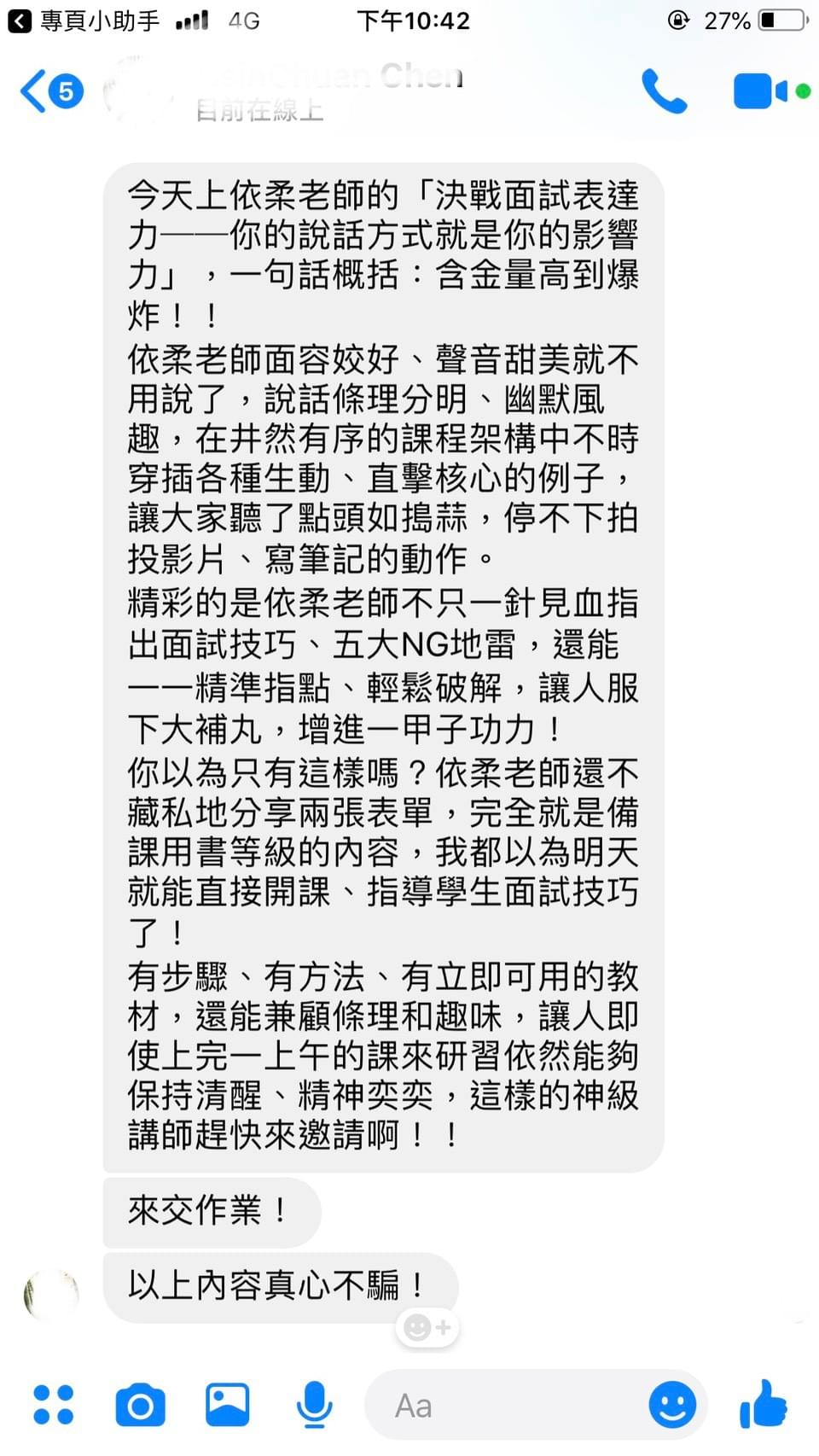Open the camera to take photo
The height and width of the screenshot is (1456, 819).
pyautogui.click(x=141, y=1405)
